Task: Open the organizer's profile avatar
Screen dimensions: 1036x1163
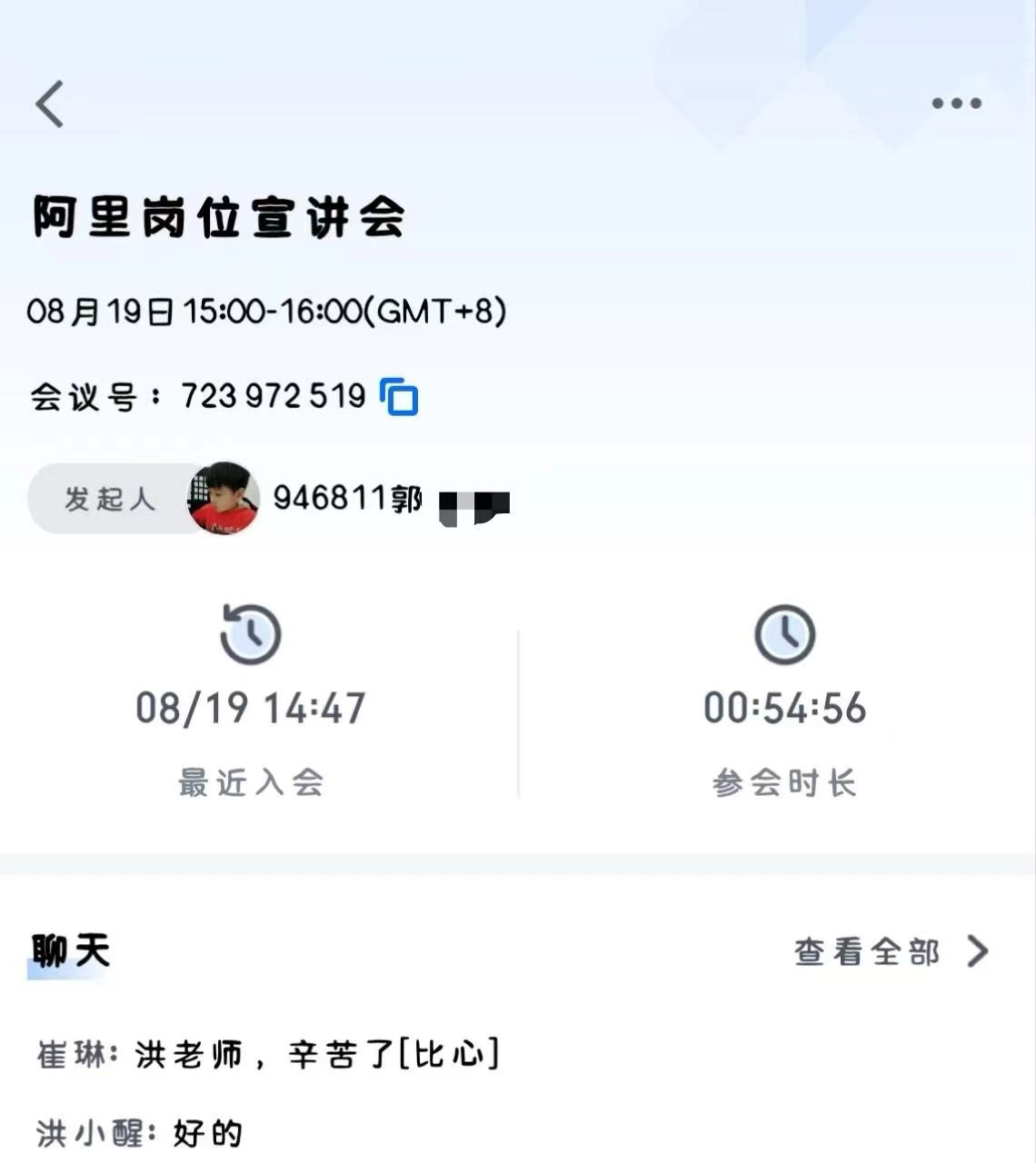Action: click(224, 498)
